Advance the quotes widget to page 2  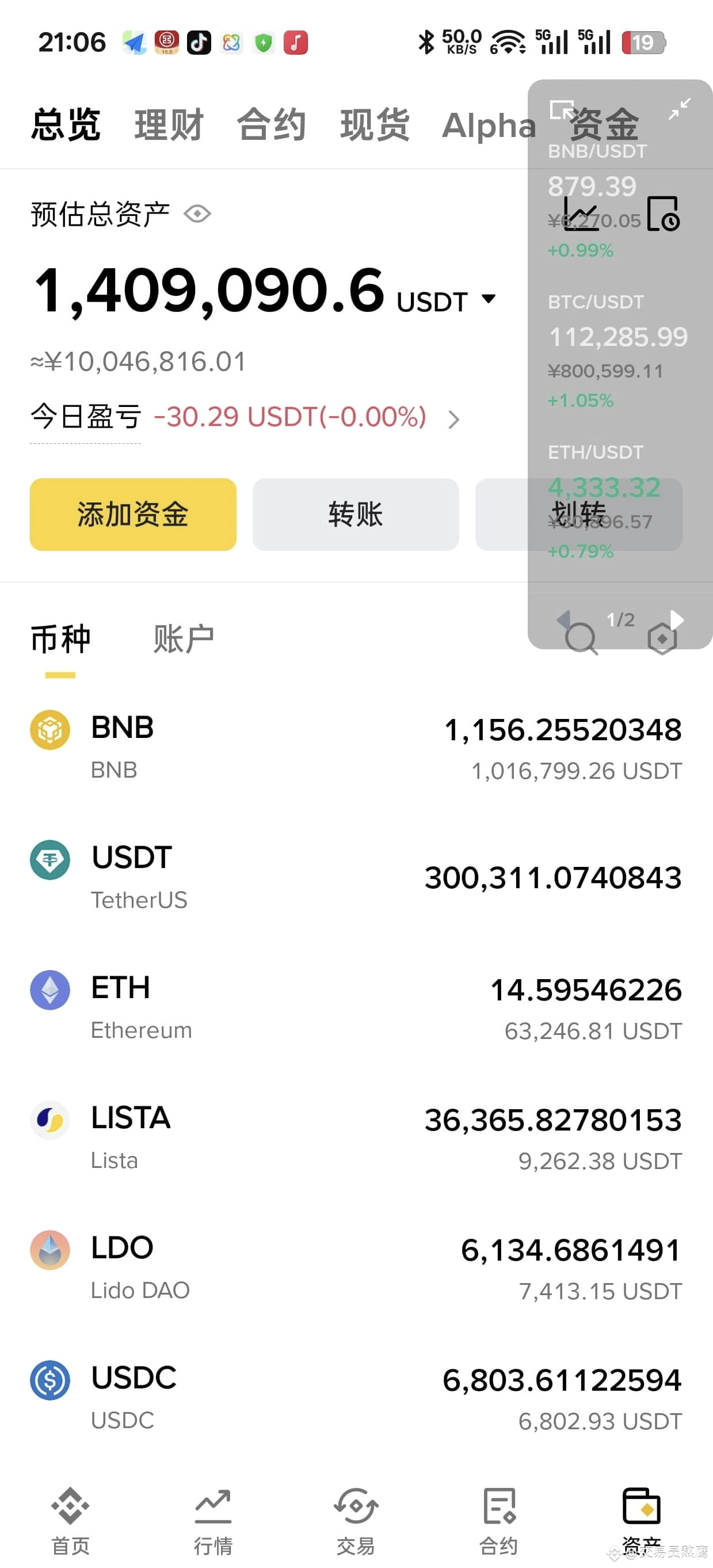pos(677,619)
